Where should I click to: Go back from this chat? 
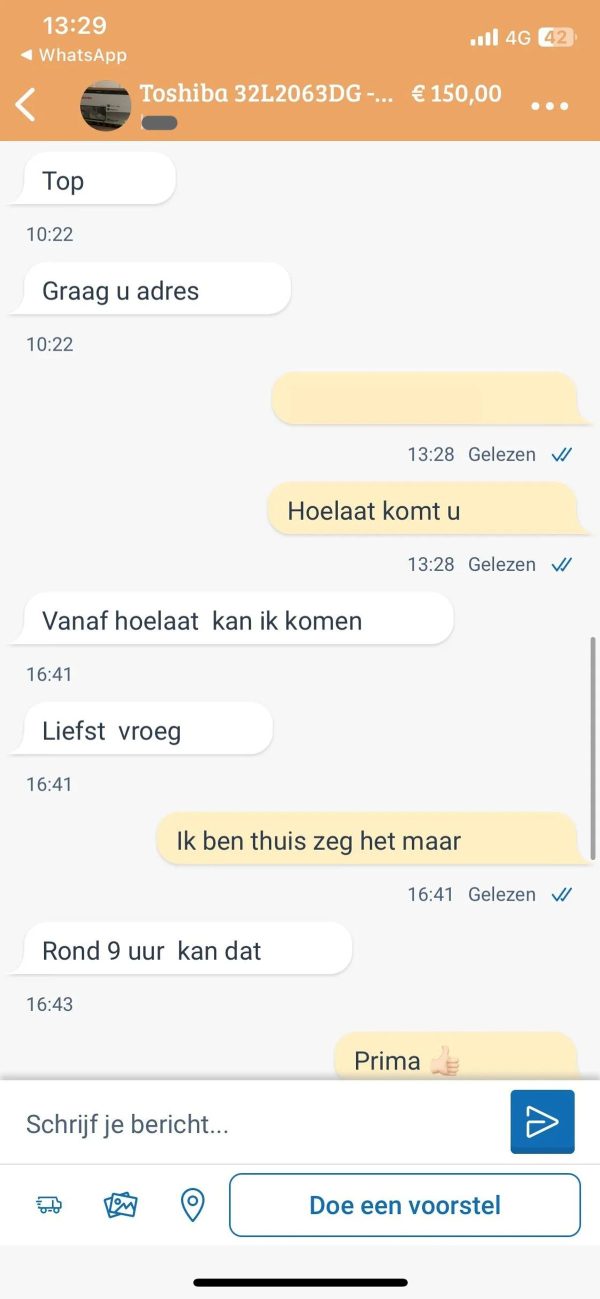[26, 104]
